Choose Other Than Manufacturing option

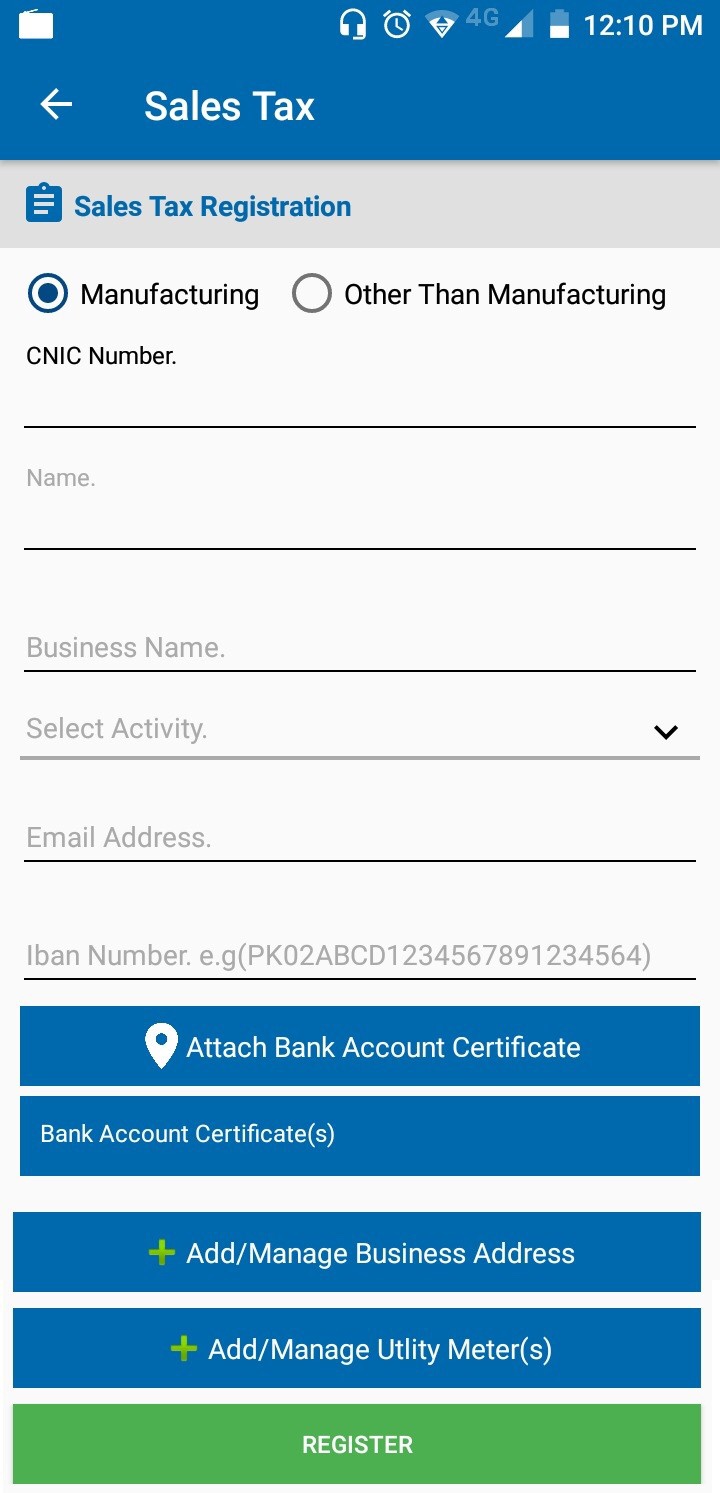(x=312, y=294)
